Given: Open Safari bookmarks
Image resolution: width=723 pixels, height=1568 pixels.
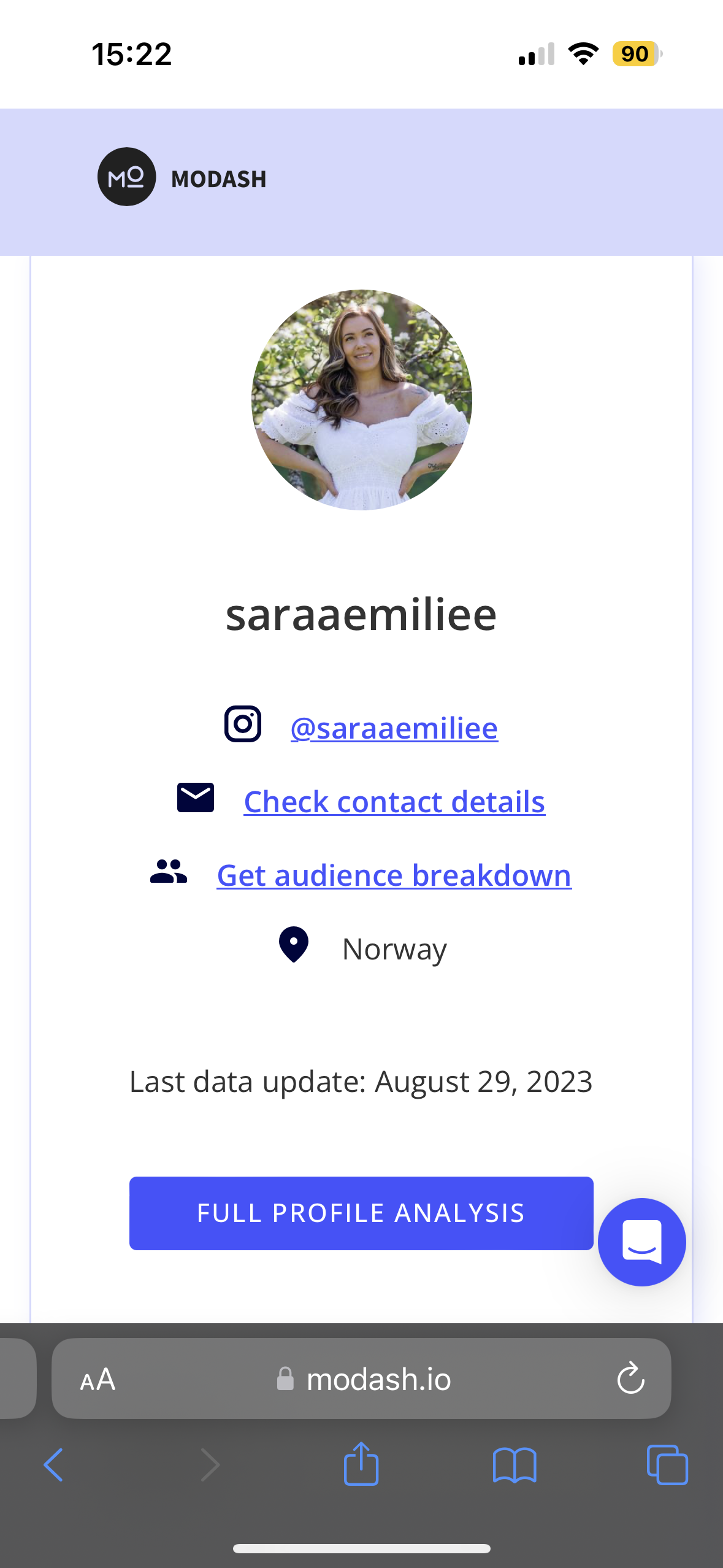Looking at the screenshot, I should point(515,1465).
